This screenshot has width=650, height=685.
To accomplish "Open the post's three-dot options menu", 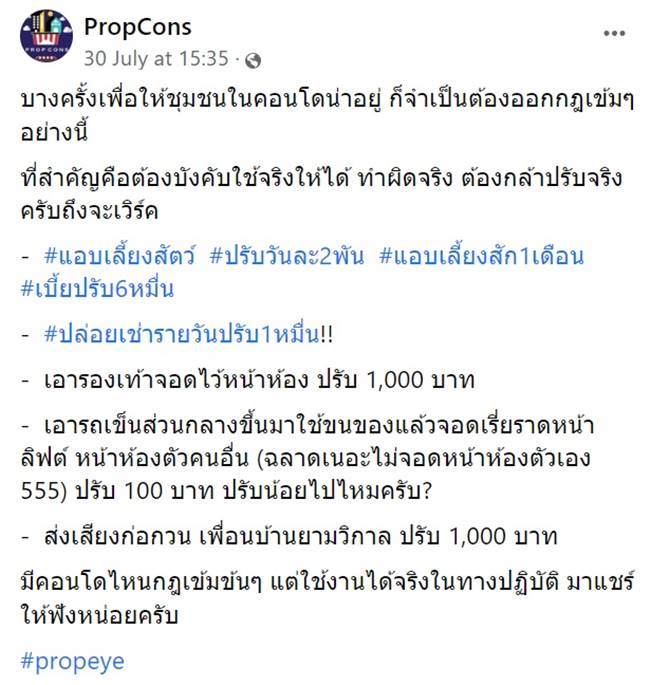I will [614, 33].
